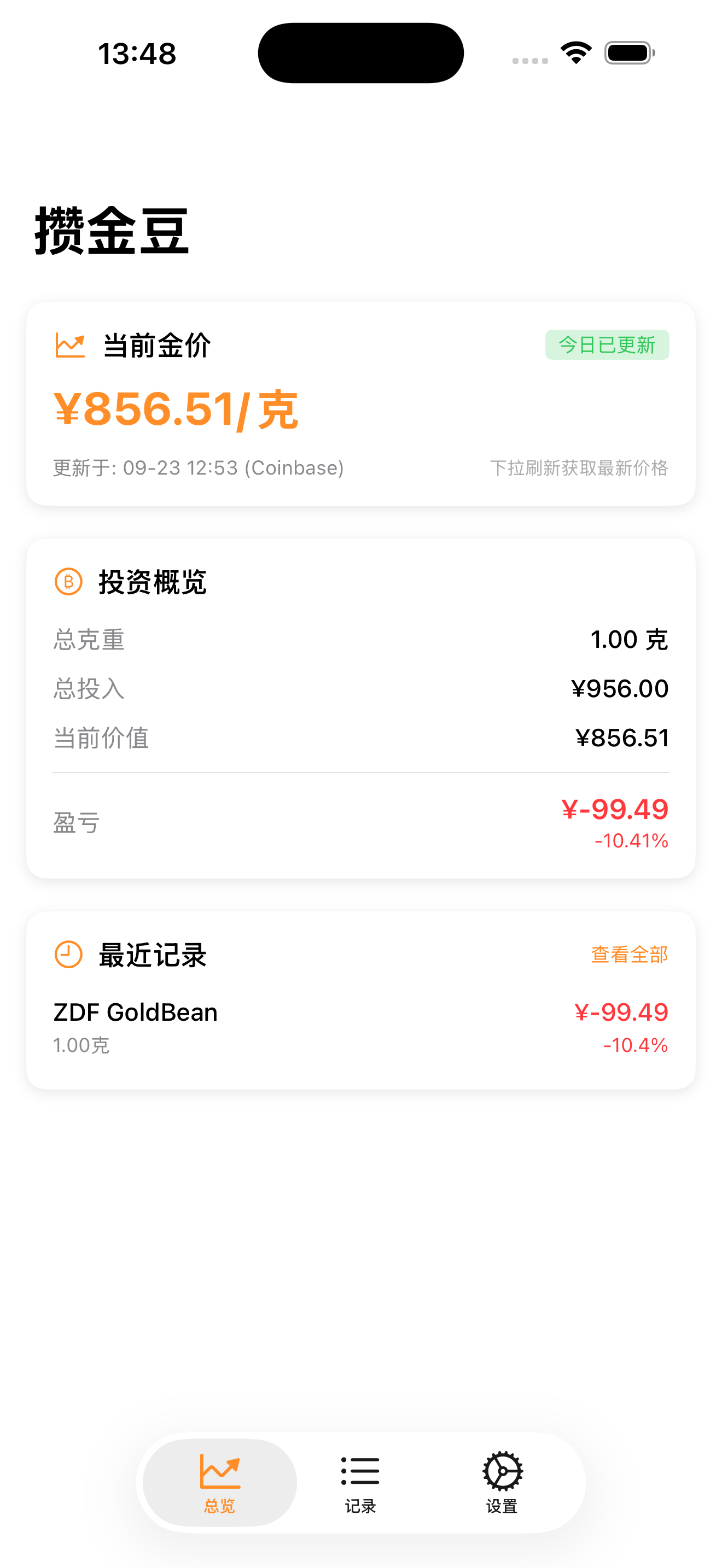This screenshot has height=1568, width=722.
Task: Click the battery icon in the status bar
Action: point(628,52)
